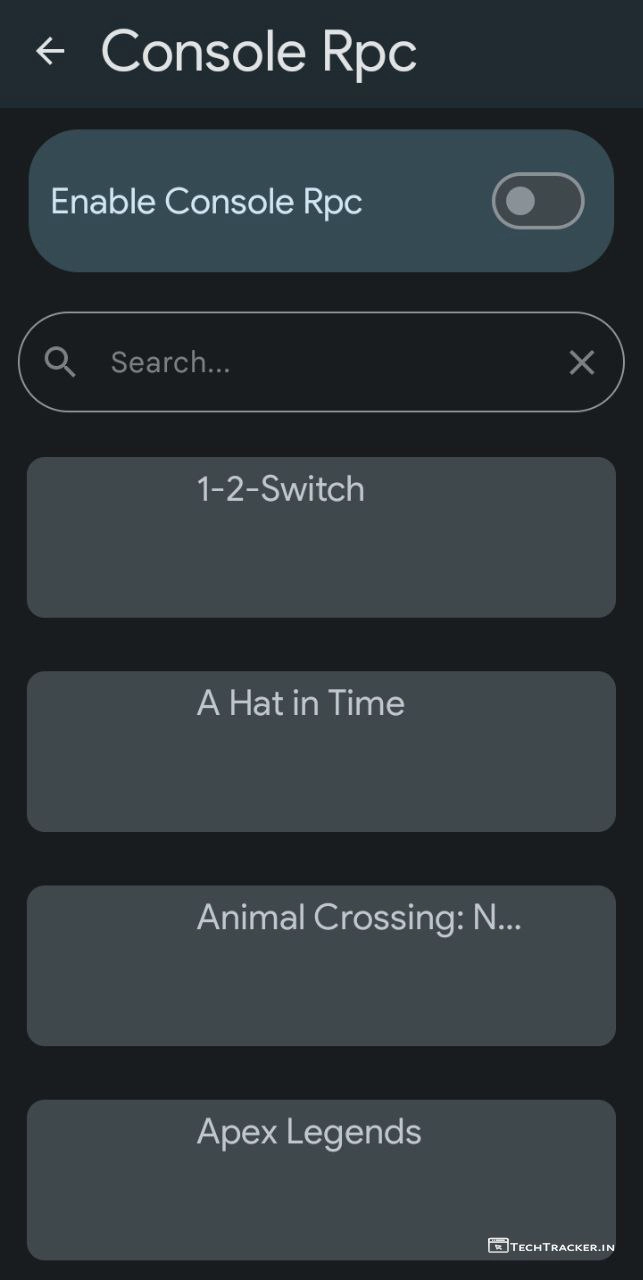The image size is (643, 1280).
Task: Open the Apex Legends card
Action: pos(321,1179)
